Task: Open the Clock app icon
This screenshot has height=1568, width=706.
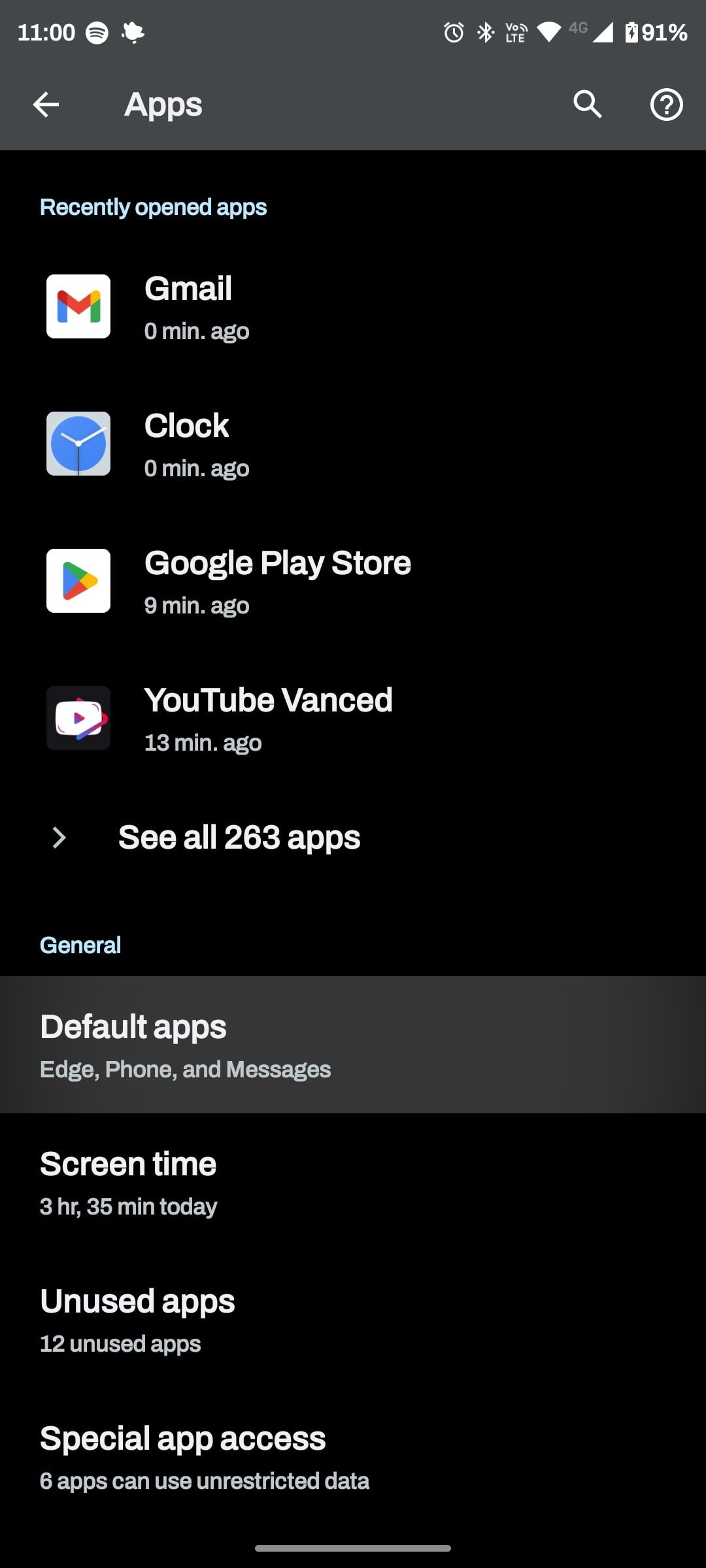Action: [x=78, y=444]
